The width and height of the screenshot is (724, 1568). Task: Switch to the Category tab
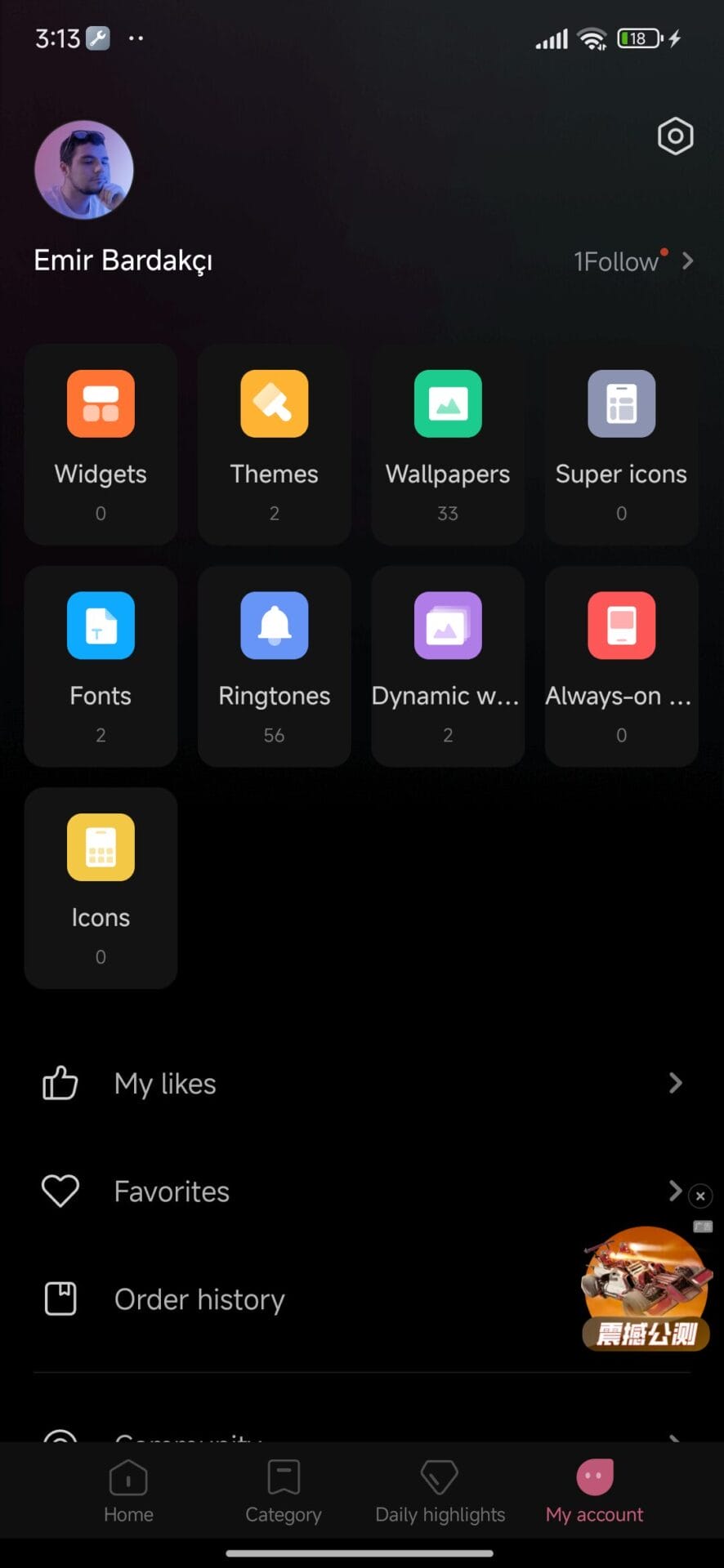284,1491
